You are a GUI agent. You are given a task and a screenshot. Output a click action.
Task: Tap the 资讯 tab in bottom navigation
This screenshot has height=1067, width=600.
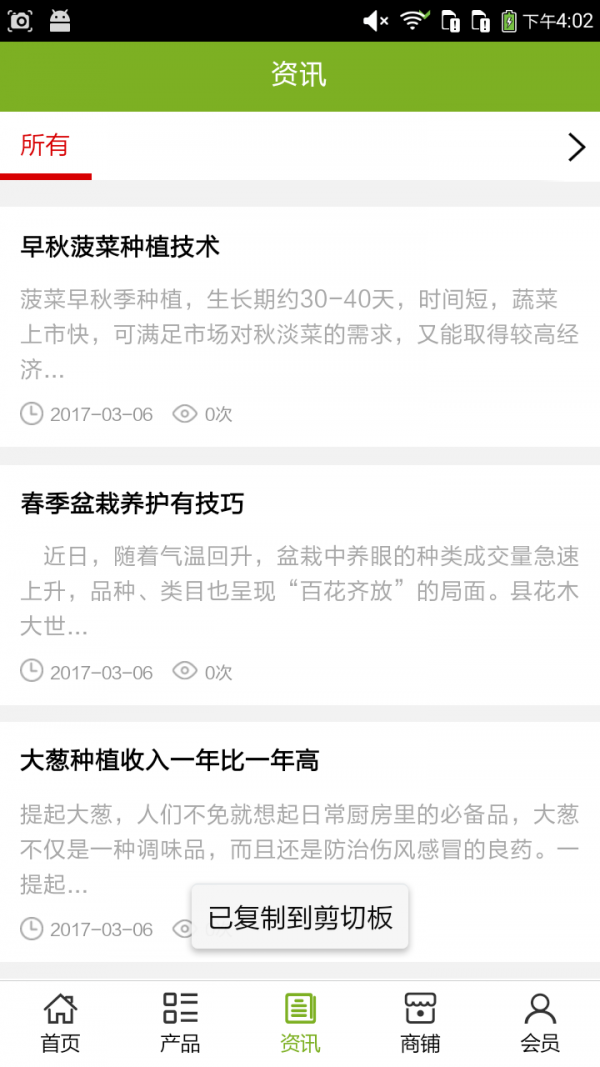coord(300,1023)
